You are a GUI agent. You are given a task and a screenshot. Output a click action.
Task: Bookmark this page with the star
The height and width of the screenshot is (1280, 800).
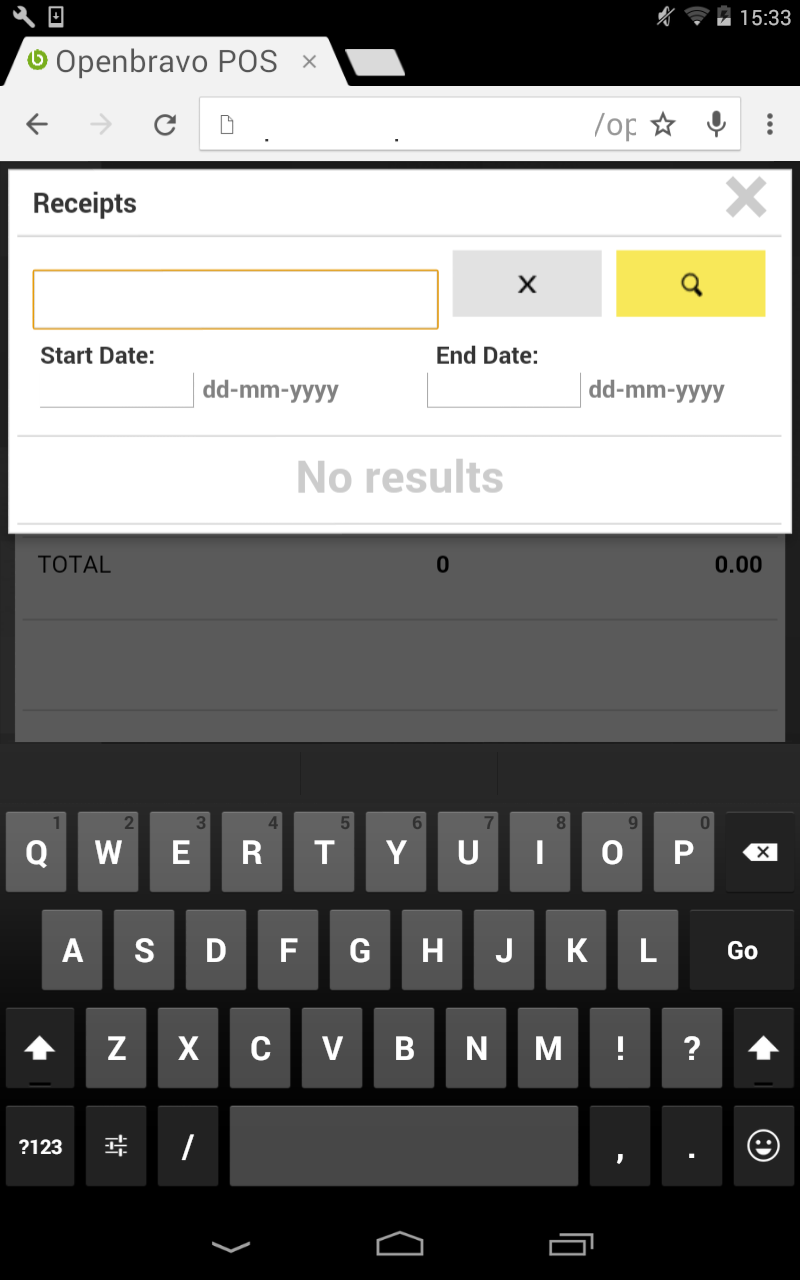pos(663,124)
